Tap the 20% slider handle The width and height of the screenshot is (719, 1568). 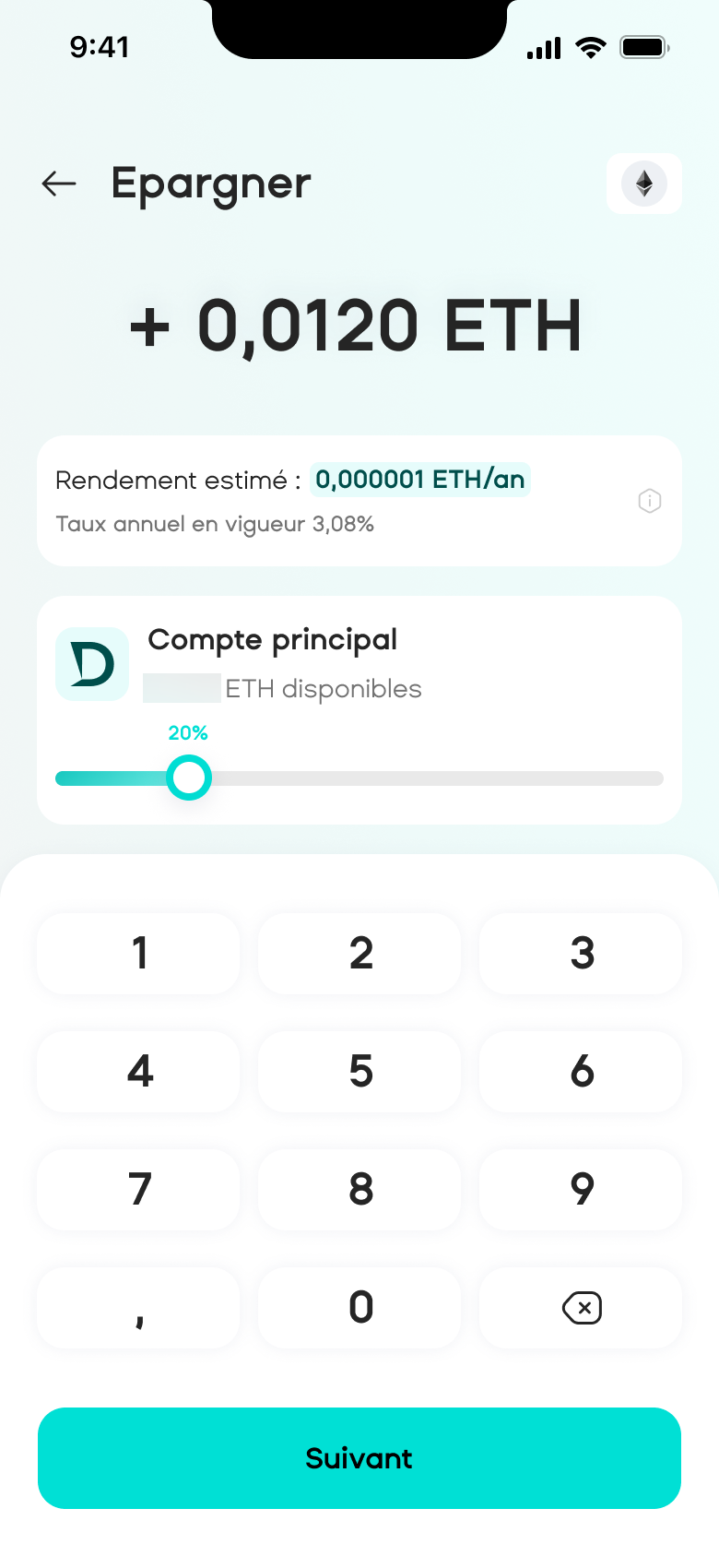click(189, 778)
